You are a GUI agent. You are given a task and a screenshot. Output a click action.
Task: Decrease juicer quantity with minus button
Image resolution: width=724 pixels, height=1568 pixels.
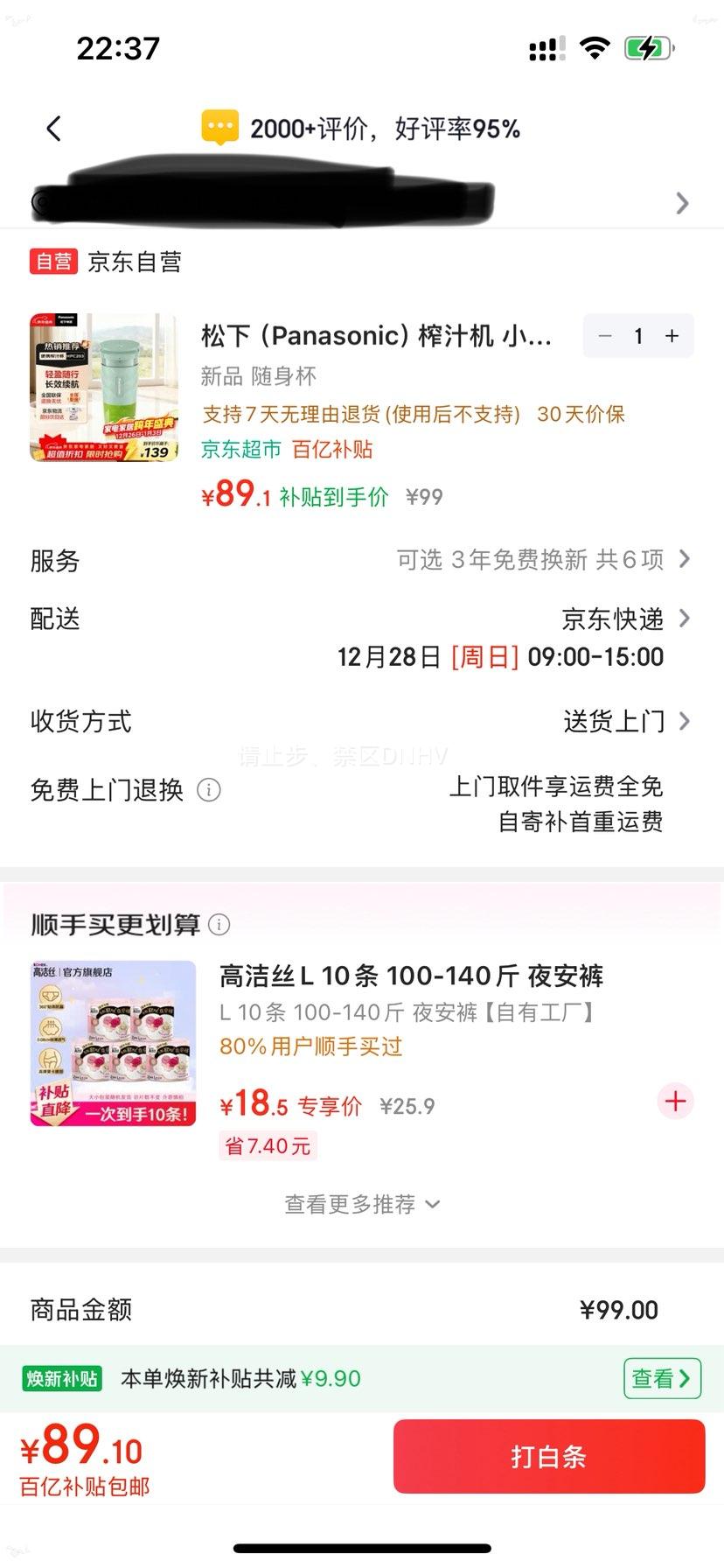(x=605, y=336)
